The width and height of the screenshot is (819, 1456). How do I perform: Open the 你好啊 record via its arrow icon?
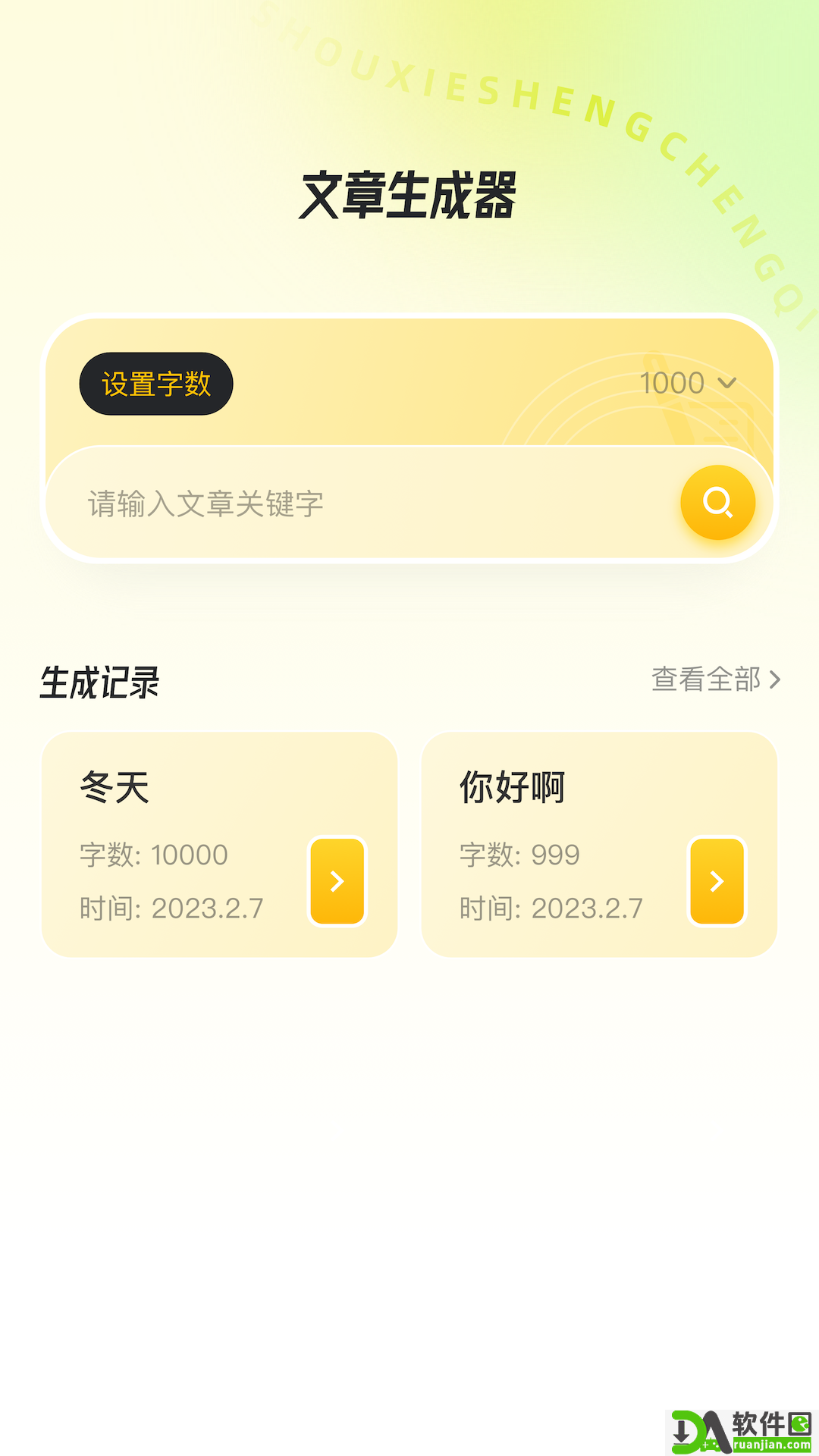tap(716, 882)
